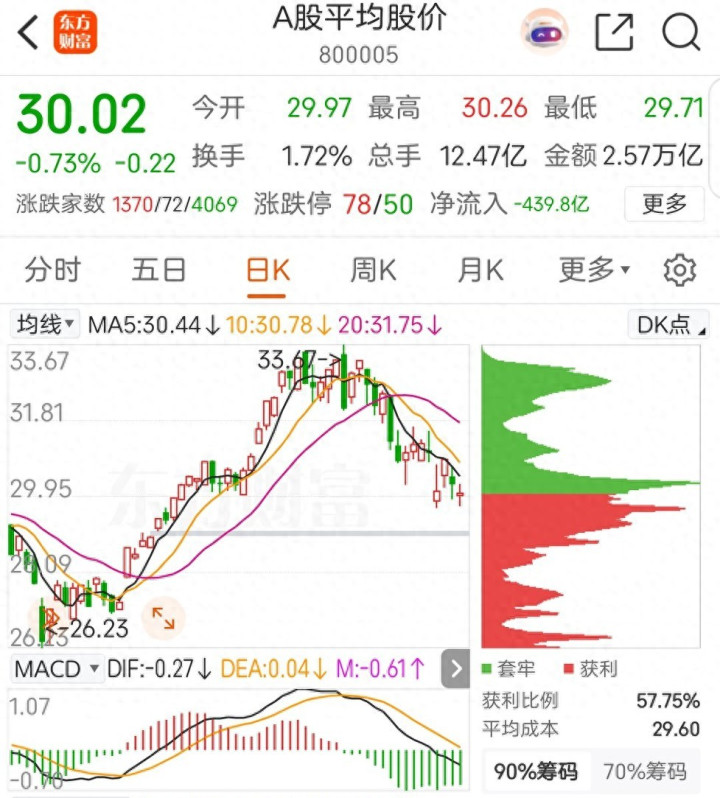This screenshot has height=798, width=720.
Task: Switch to the 月K tab
Action: [x=480, y=270]
